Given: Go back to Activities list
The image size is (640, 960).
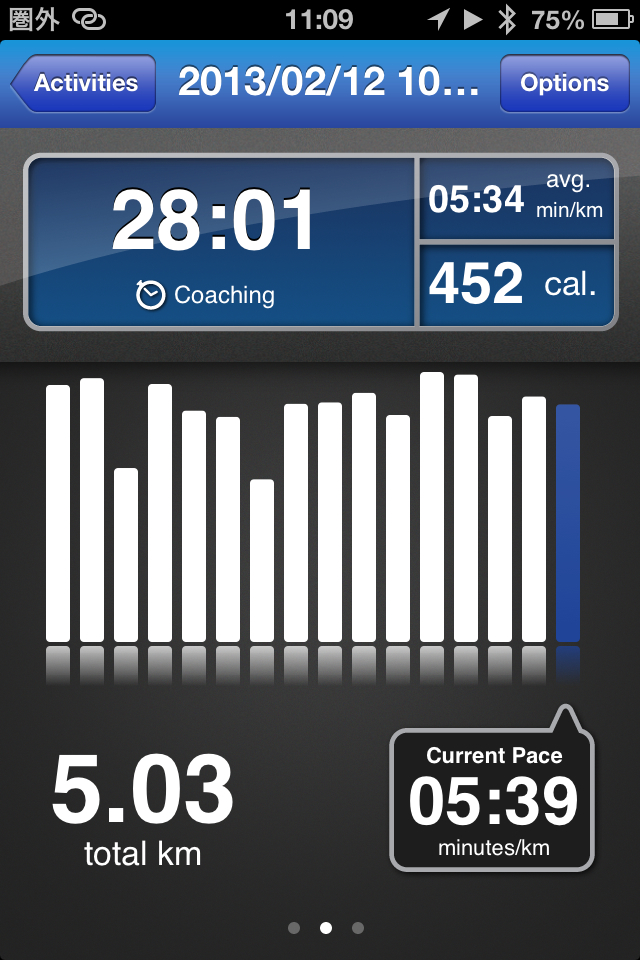Looking at the screenshot, I should point(85,83).
